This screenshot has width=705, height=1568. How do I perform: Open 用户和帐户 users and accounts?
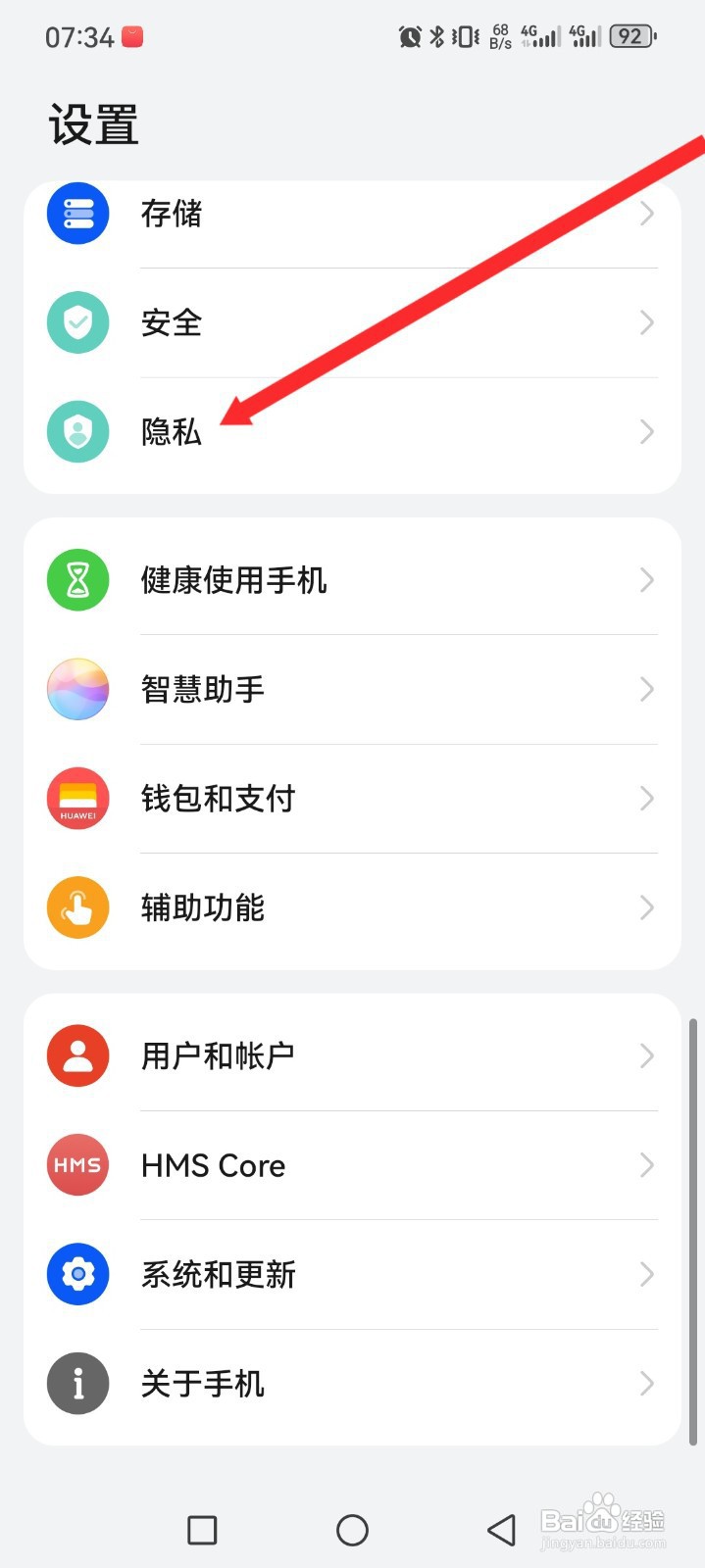(x=352, y=1055)
